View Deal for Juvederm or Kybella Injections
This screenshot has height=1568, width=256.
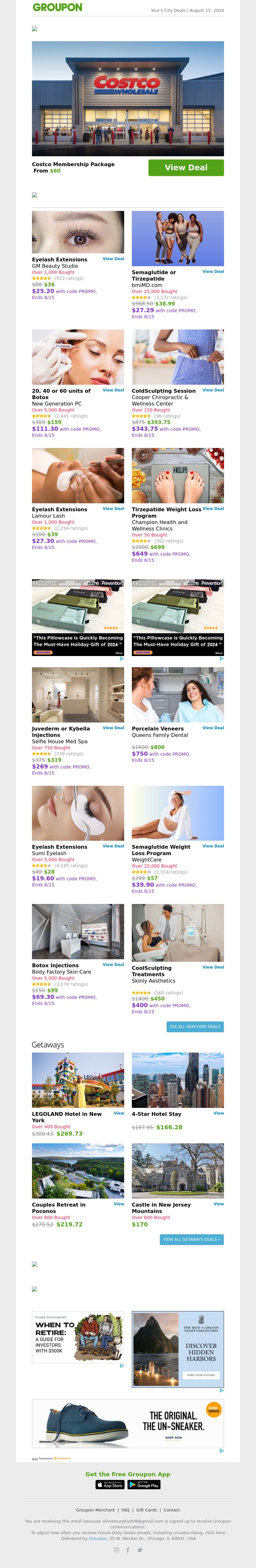point(113,727)
